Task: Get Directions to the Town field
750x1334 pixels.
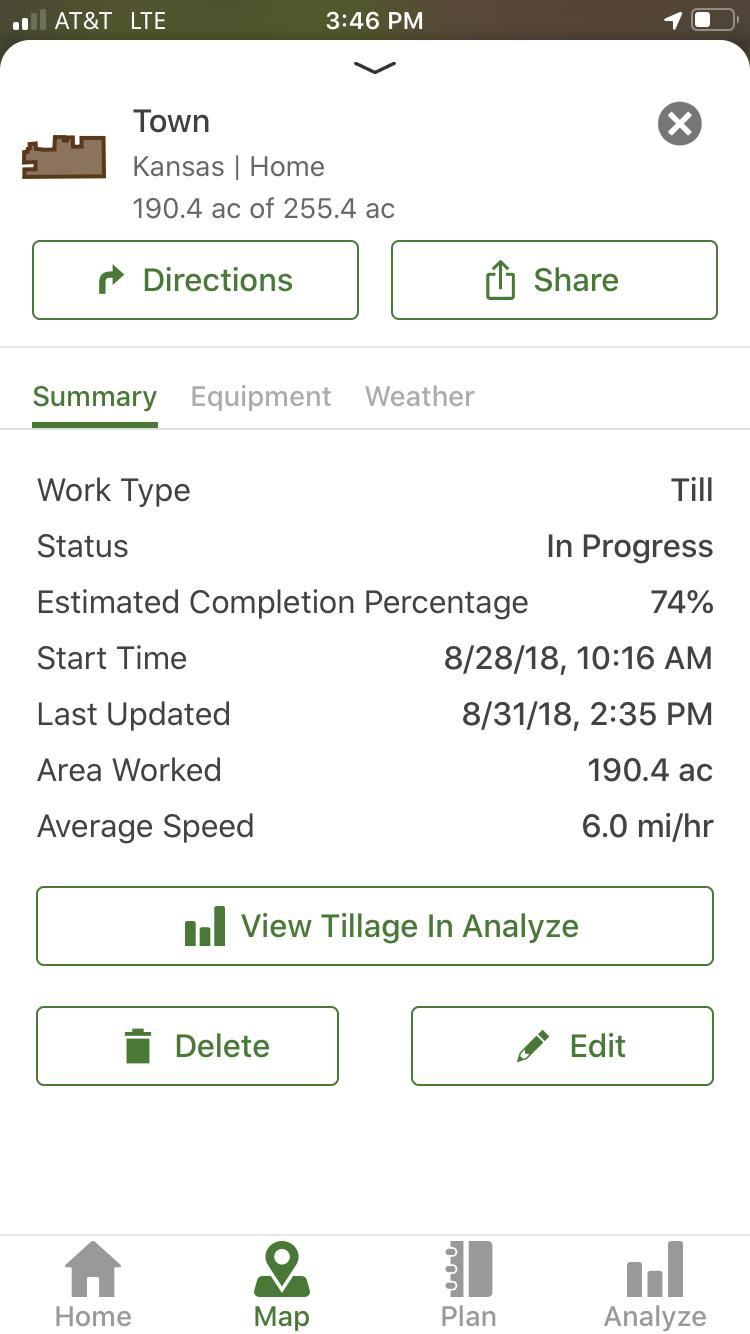Action: coord(195,280)
